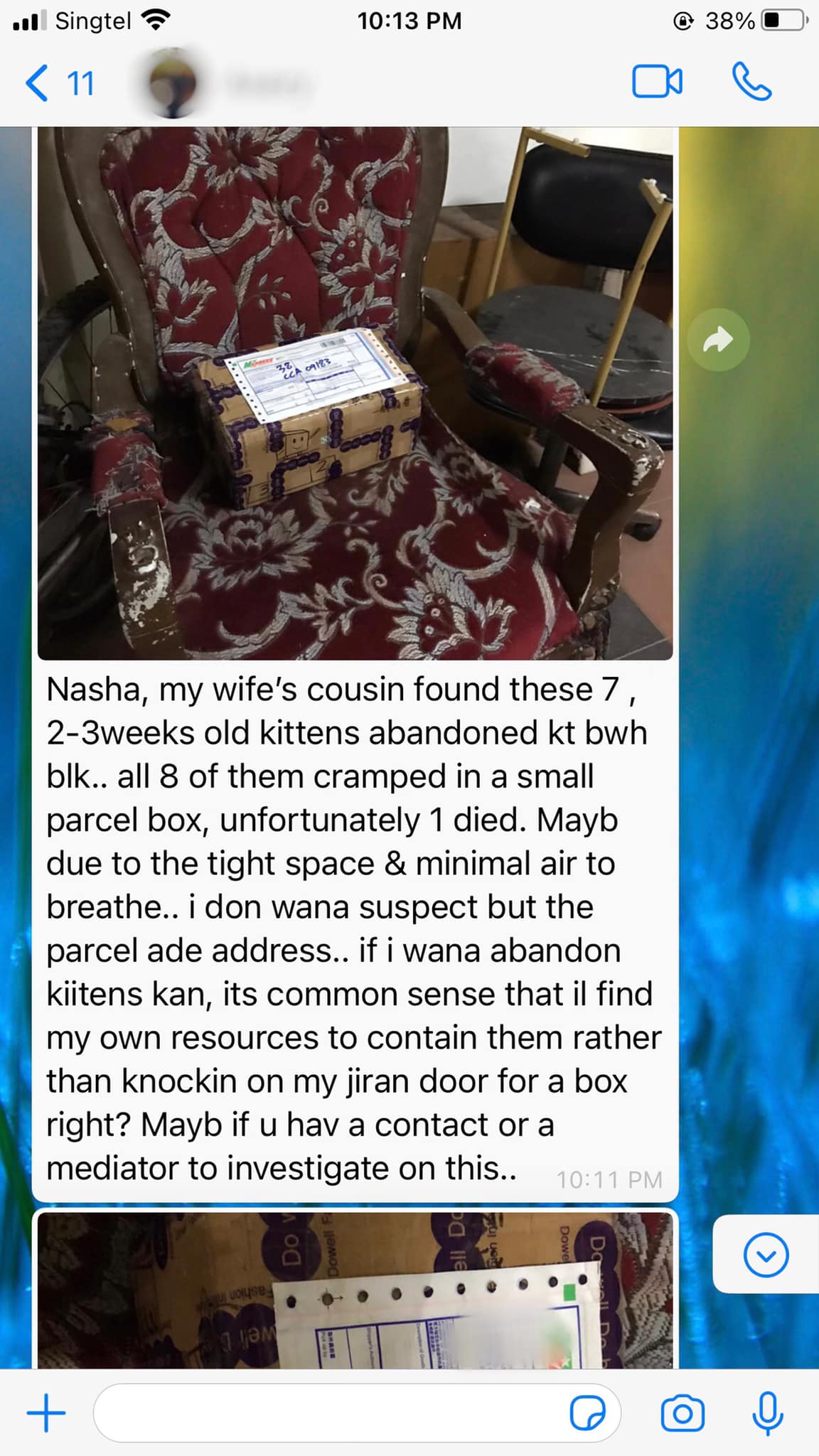Image resolution: width=819 pixels, height=1456 pixels.
Task: Open the camera to take a photo
Action: [x=682, y=1413]
